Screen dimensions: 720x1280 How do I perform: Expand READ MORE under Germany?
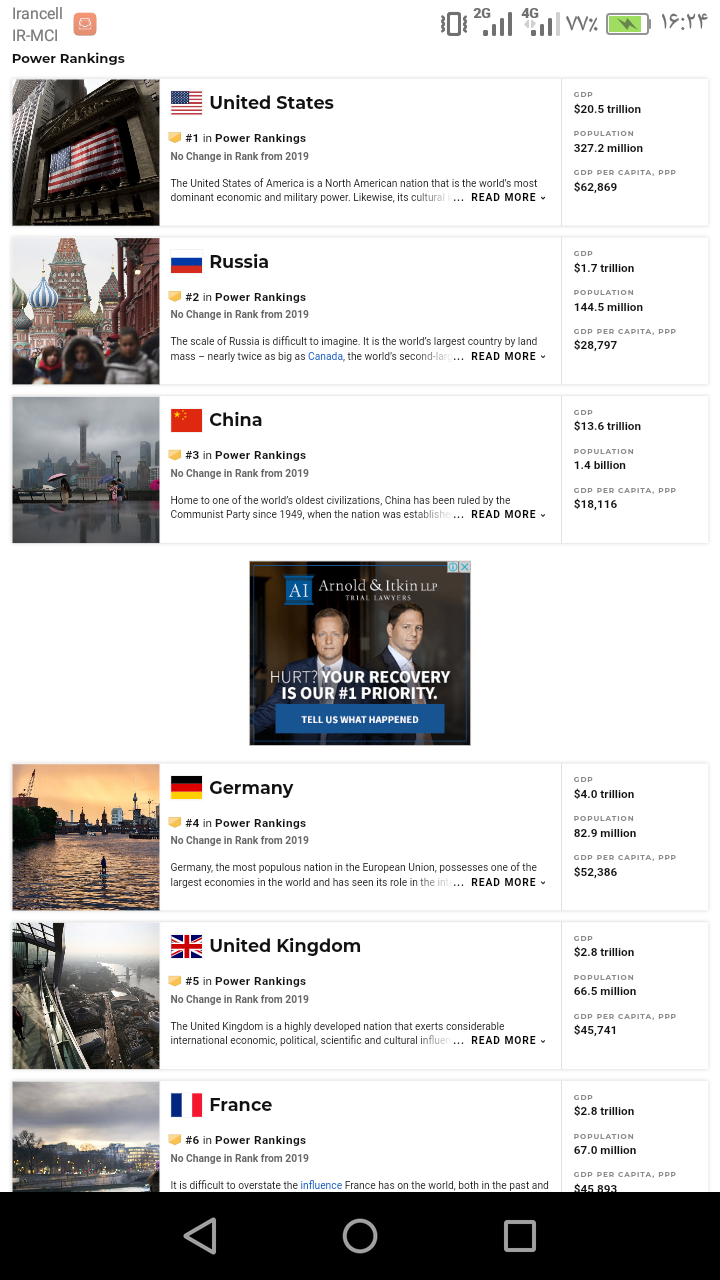click(x=508, y=883)
